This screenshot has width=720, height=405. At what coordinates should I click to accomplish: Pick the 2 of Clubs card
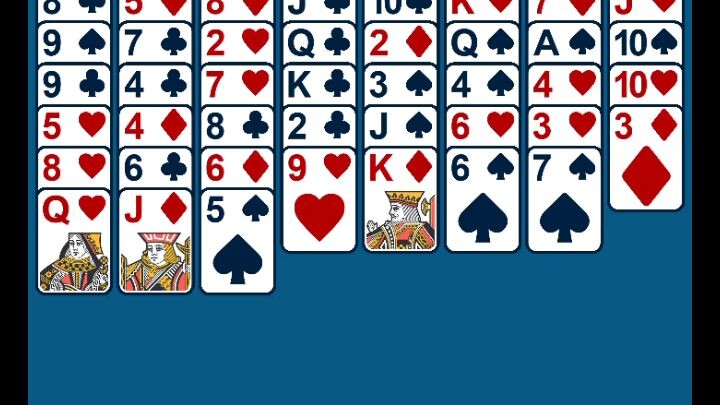[x=319, y=126]
